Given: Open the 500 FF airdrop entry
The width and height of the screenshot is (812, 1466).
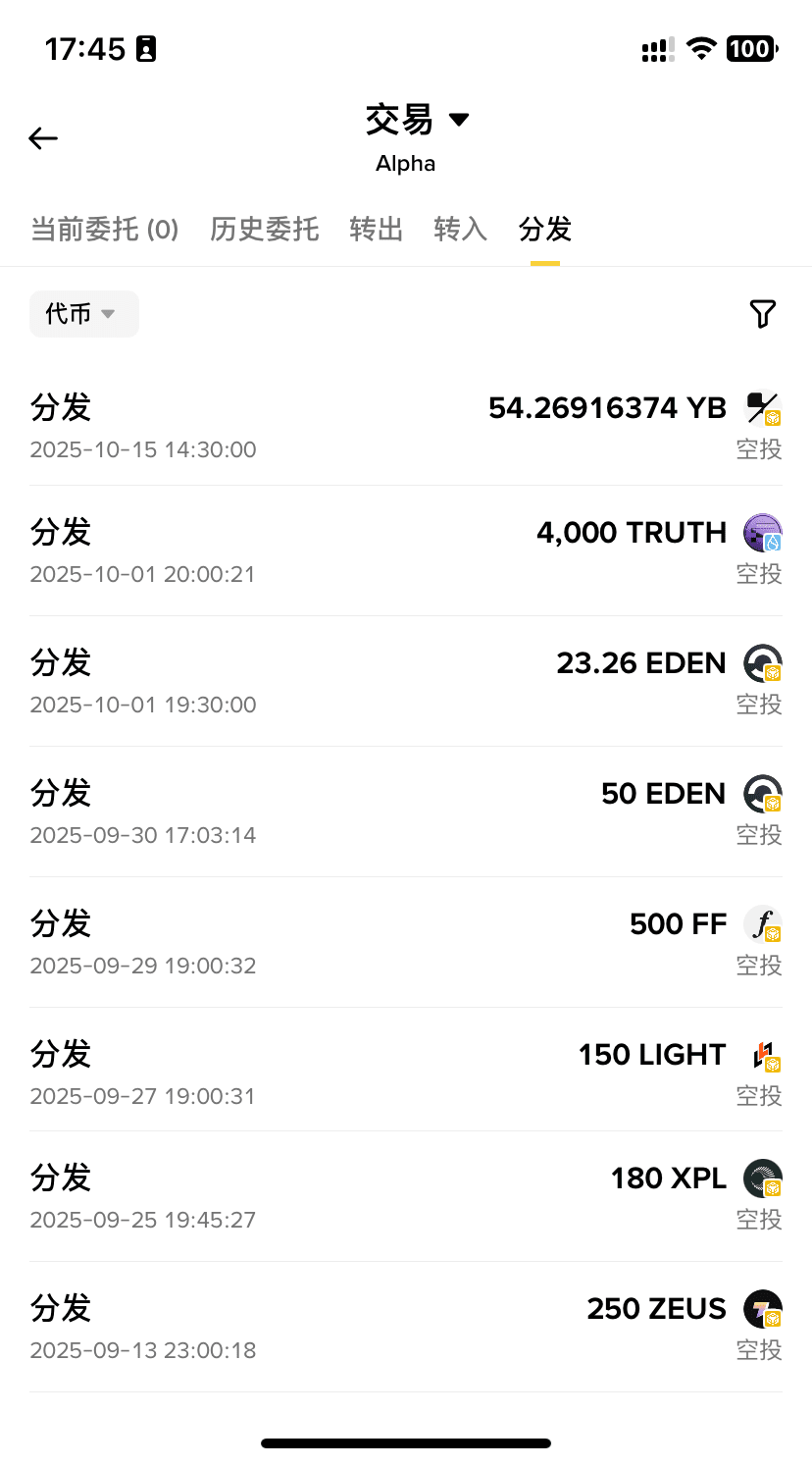Looking at the screenshot, I should coord(406,943).
